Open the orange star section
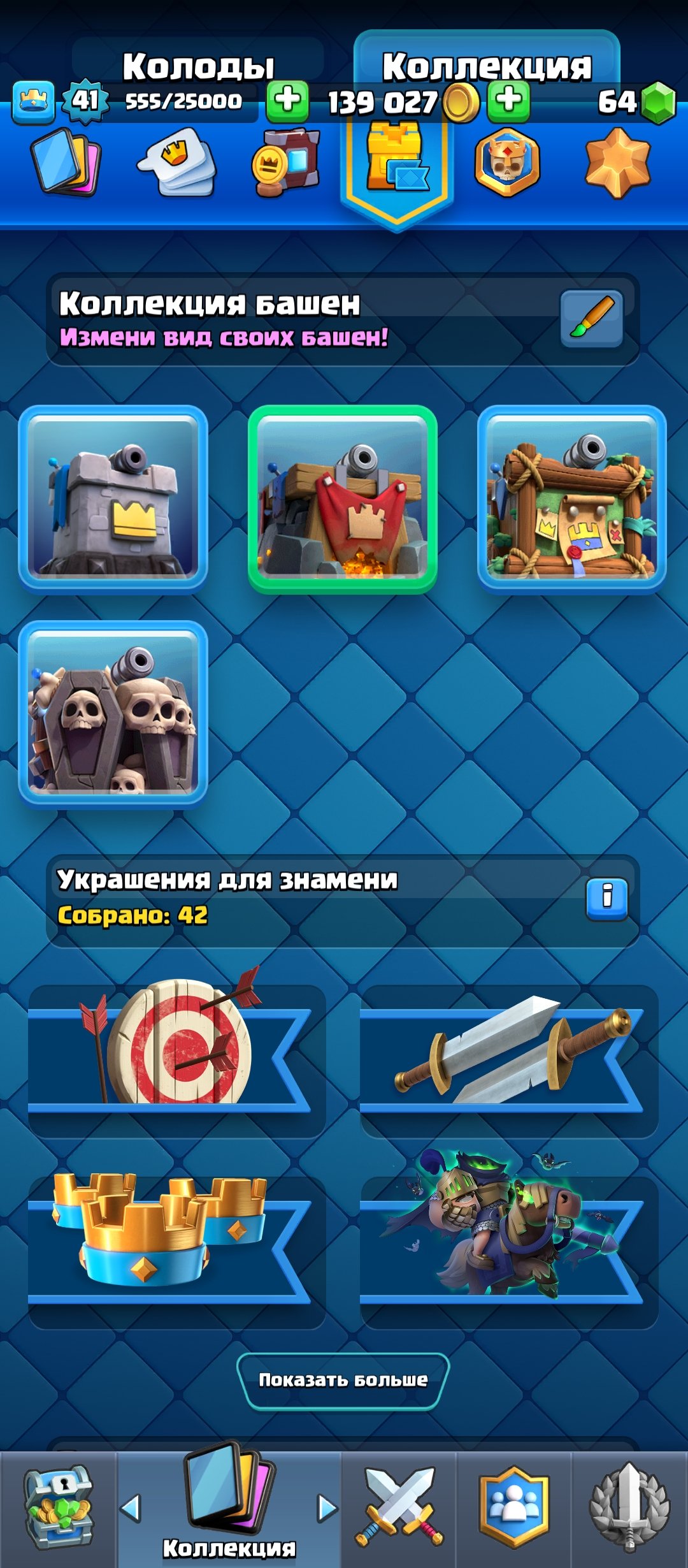The width and height of the screenshot is (688, 1568). pos(617,163)
